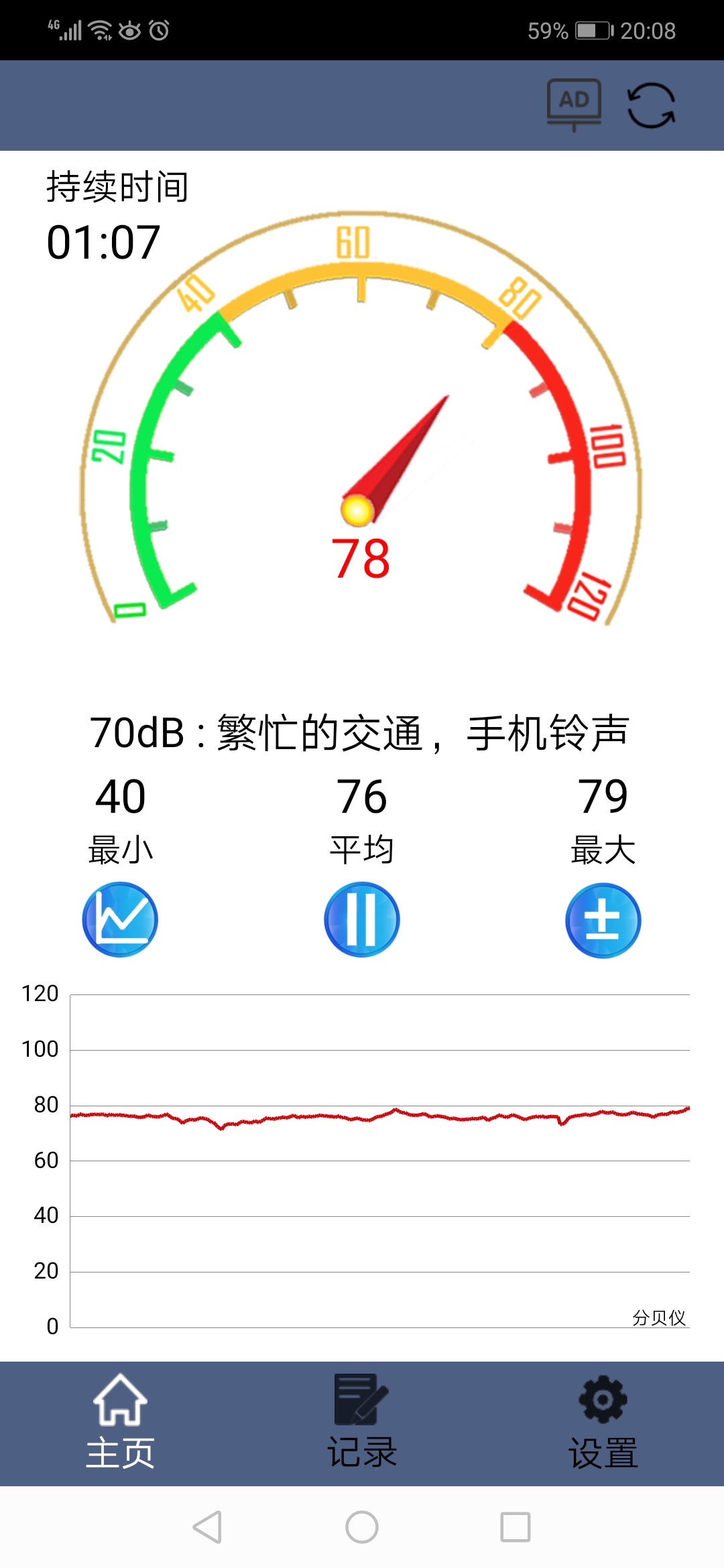Image resolution: width=724 pixels, height=1568 pixels.
Task: Switch to the 主页 tab
Action: point(120,1422)
